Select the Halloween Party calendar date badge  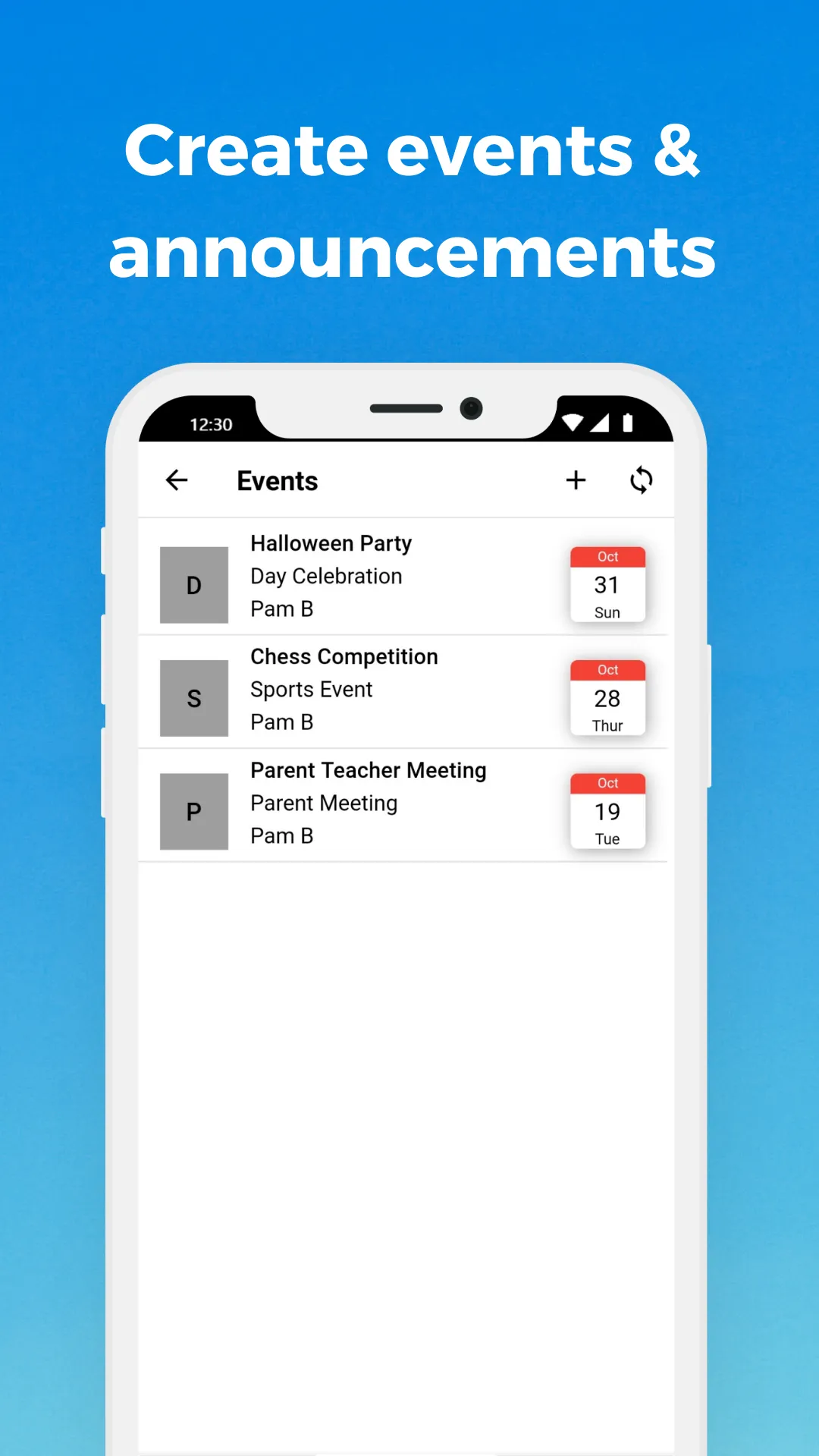[607, 583]
